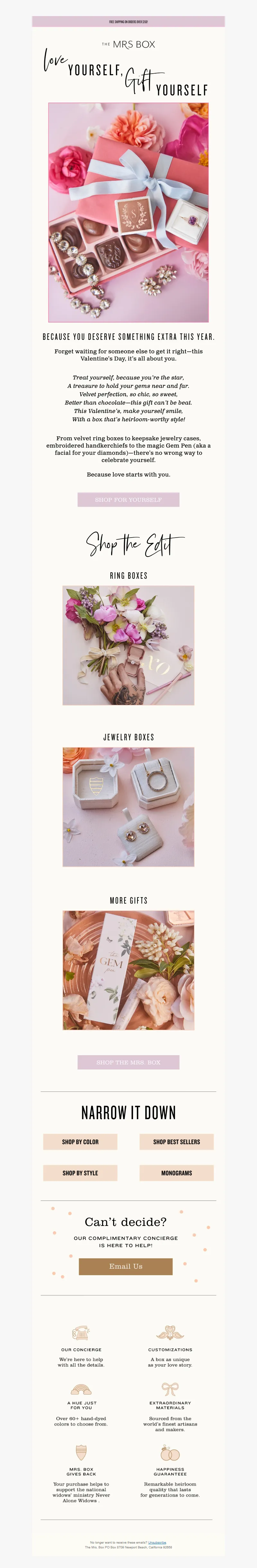Tap the Shop For Yourself button
The width and height of the screenshot is (257, 1568).
click(x=128, y=500)
